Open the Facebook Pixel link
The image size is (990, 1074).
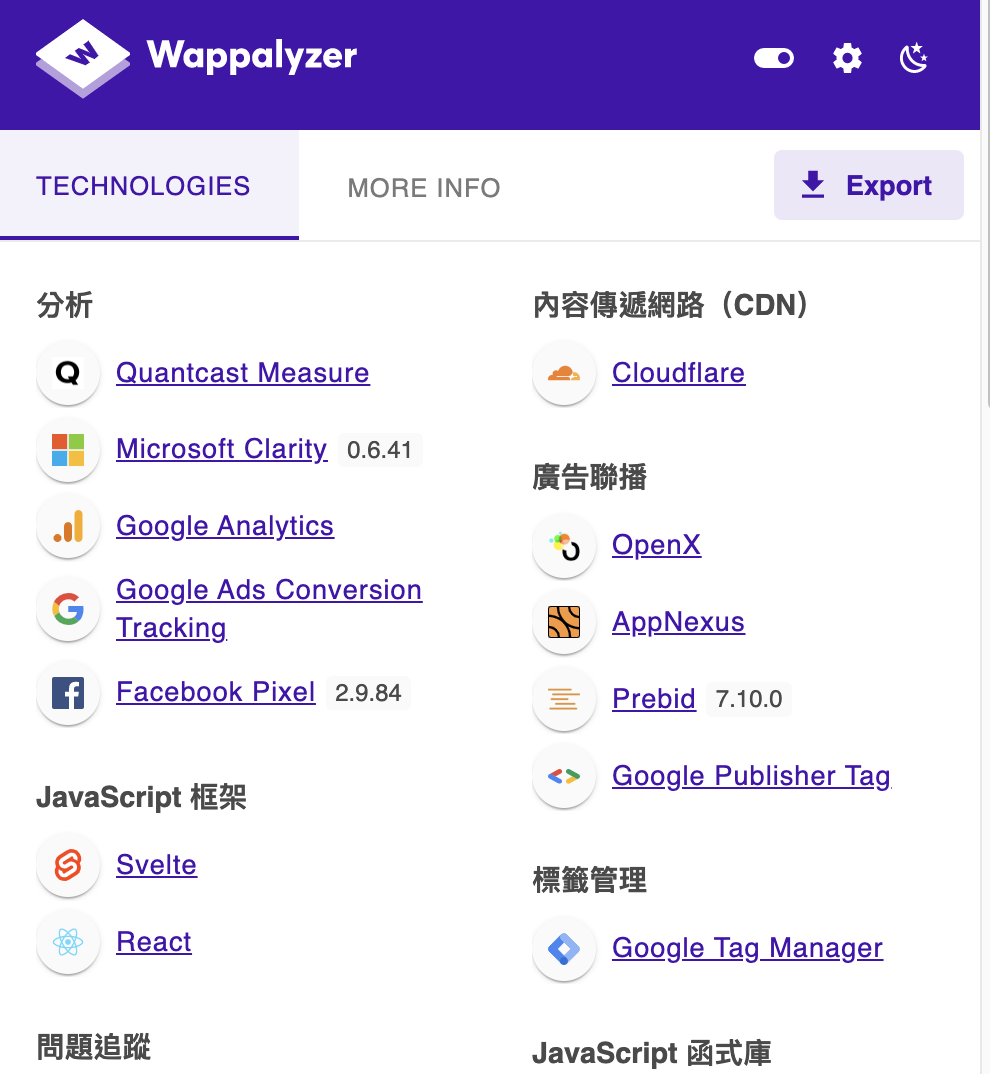click(216, 692)
